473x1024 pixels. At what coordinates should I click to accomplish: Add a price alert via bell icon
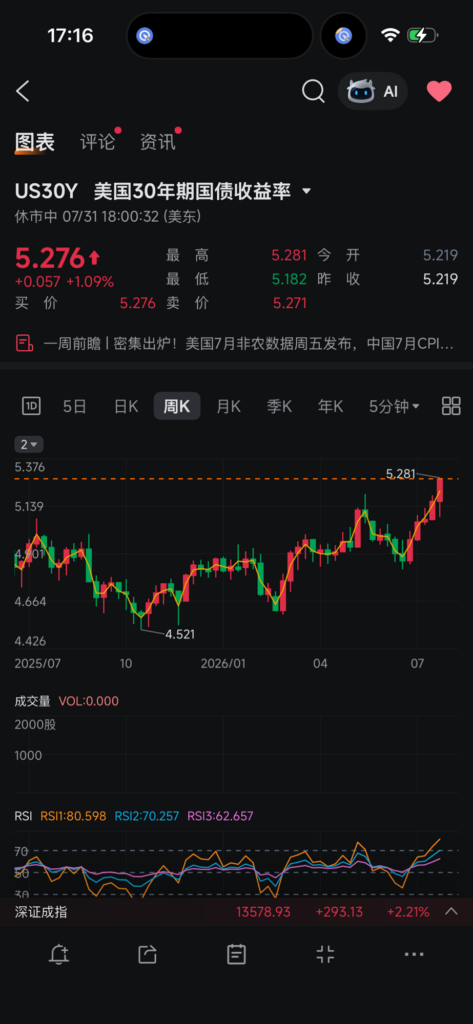(59, 955)
